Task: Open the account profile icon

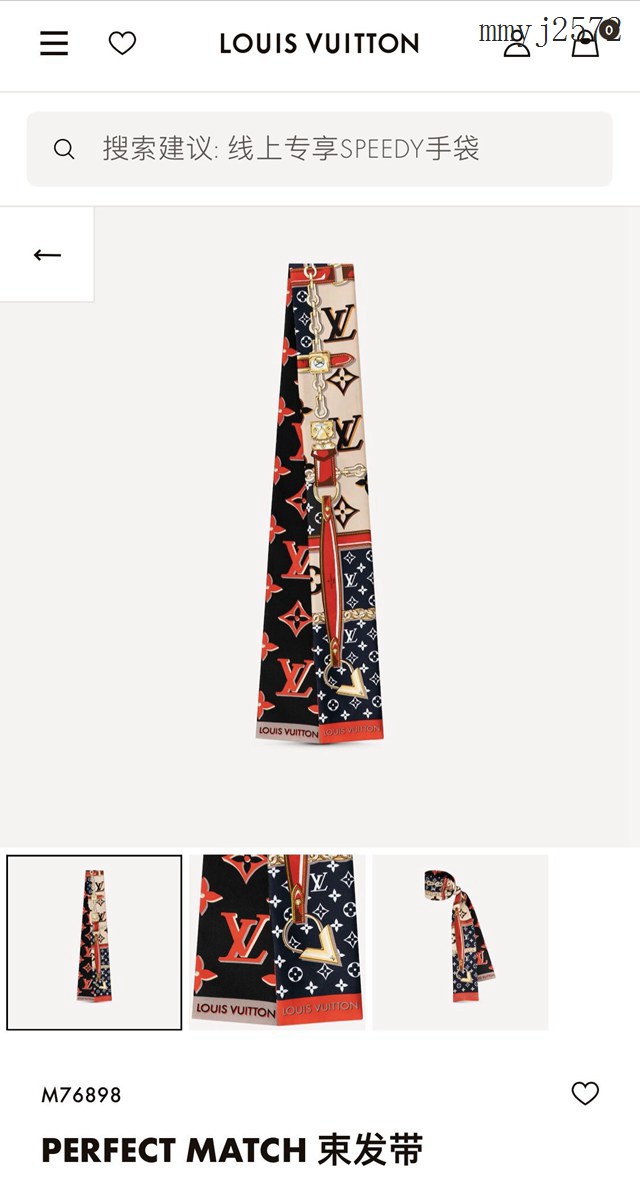Action: coord(516,43)
